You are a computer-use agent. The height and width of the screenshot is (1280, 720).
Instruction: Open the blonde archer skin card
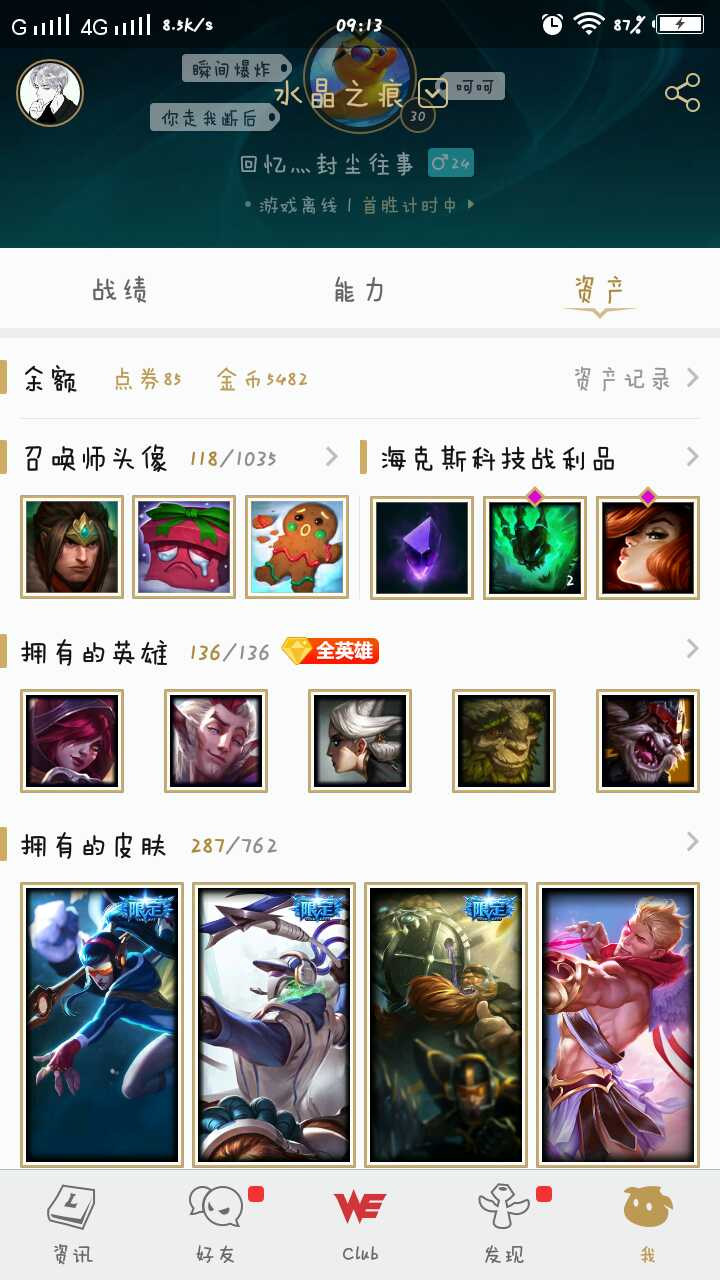(x=617, y=1024)
